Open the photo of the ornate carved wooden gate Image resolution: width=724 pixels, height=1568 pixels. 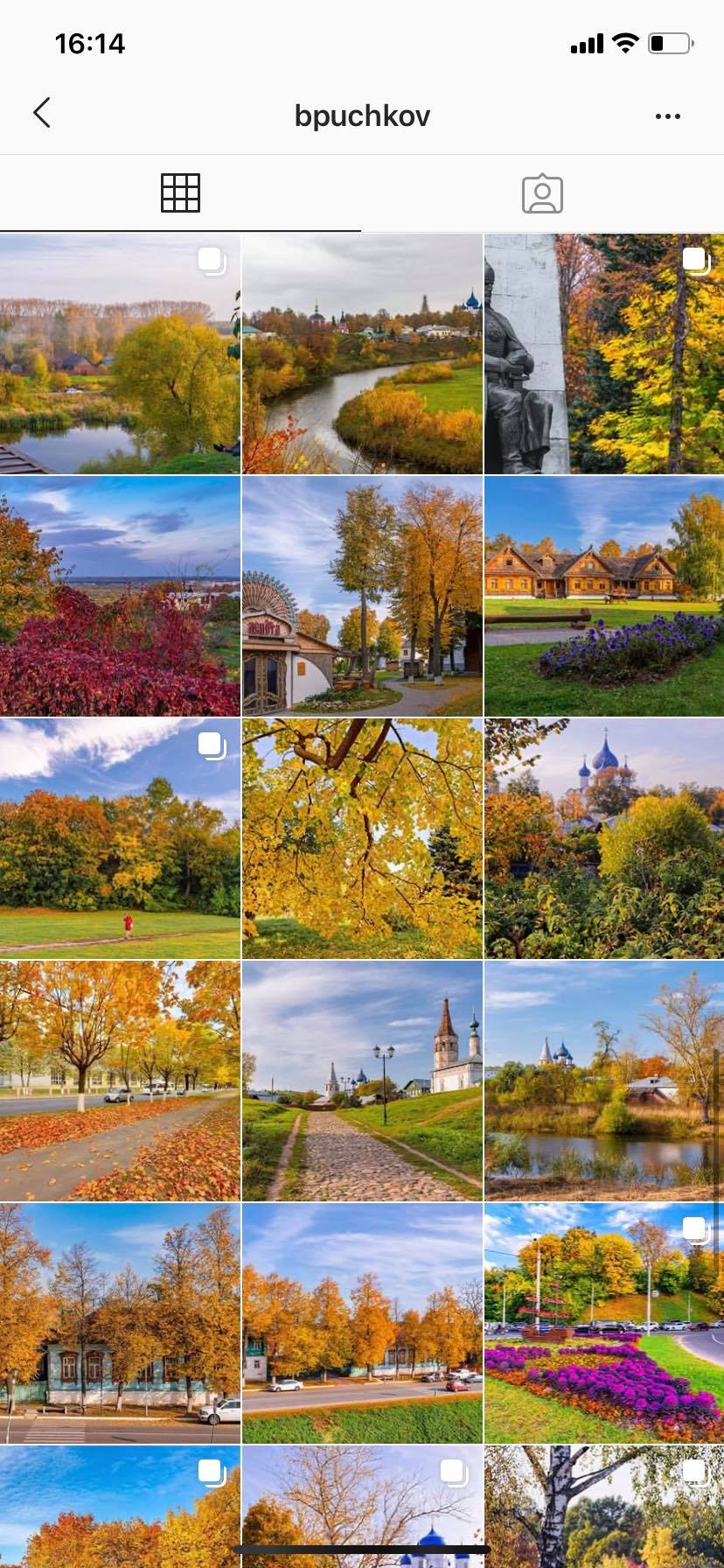[x=362, y=596]
